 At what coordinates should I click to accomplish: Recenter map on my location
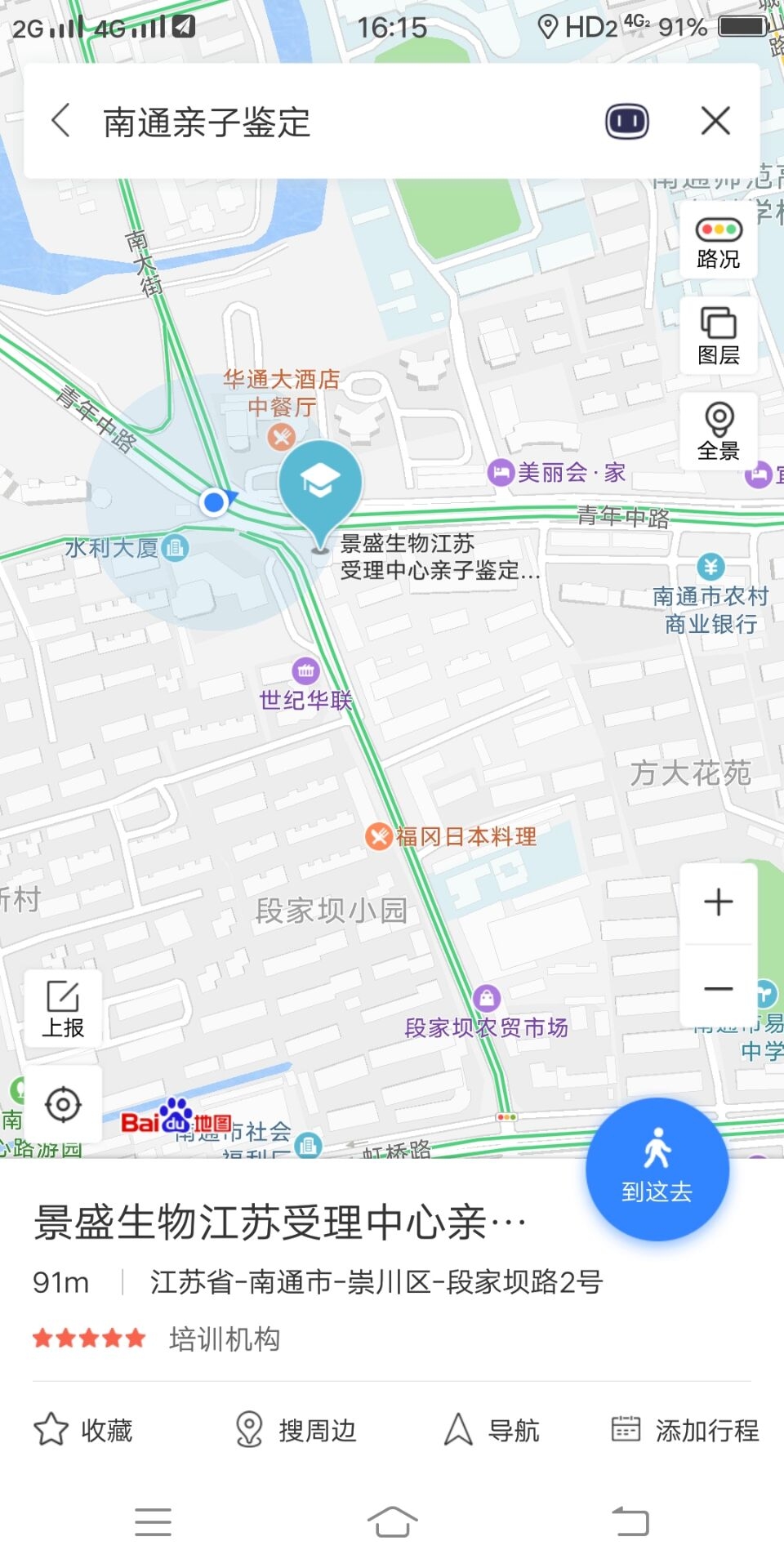point(63,1105)
